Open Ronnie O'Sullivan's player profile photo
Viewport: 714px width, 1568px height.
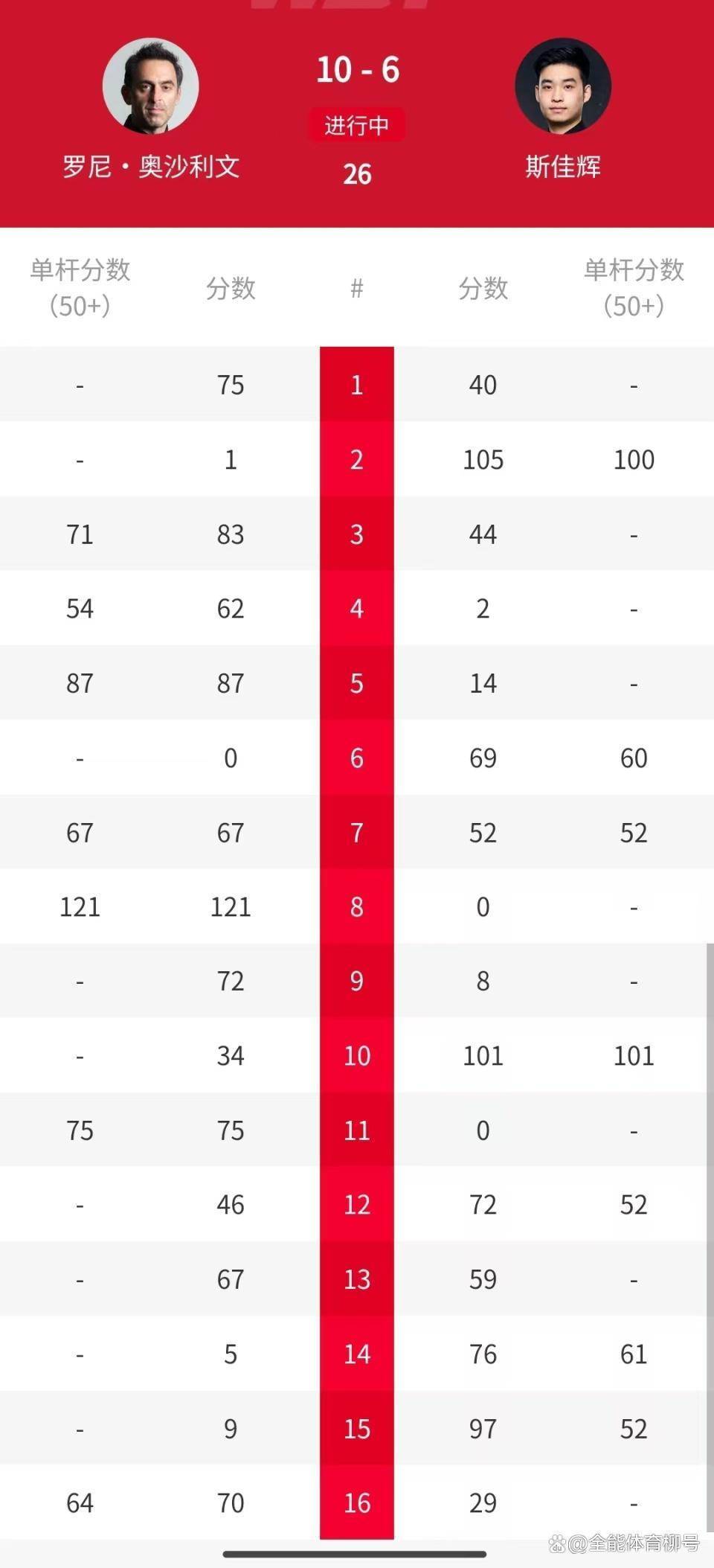point(151,86)
